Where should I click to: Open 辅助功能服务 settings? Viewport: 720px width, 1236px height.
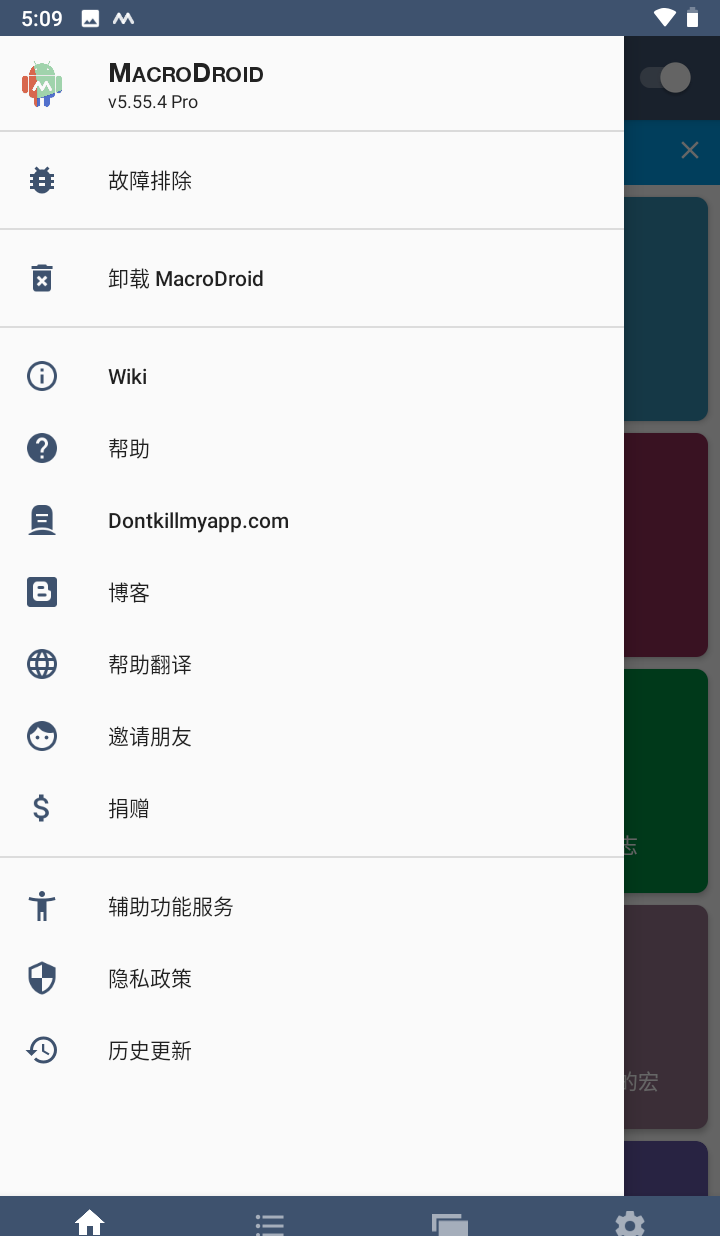171,907
